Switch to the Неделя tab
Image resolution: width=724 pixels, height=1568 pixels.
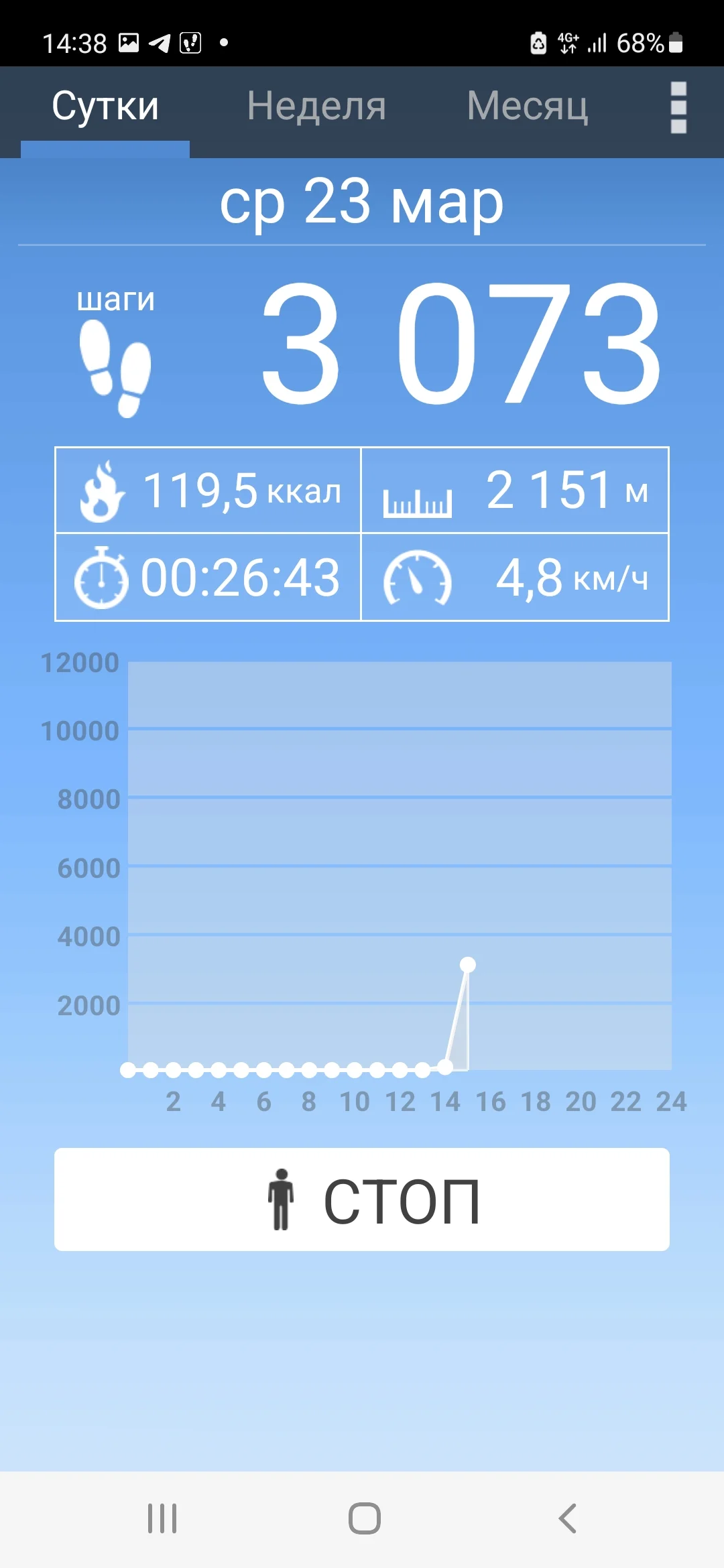316,107
